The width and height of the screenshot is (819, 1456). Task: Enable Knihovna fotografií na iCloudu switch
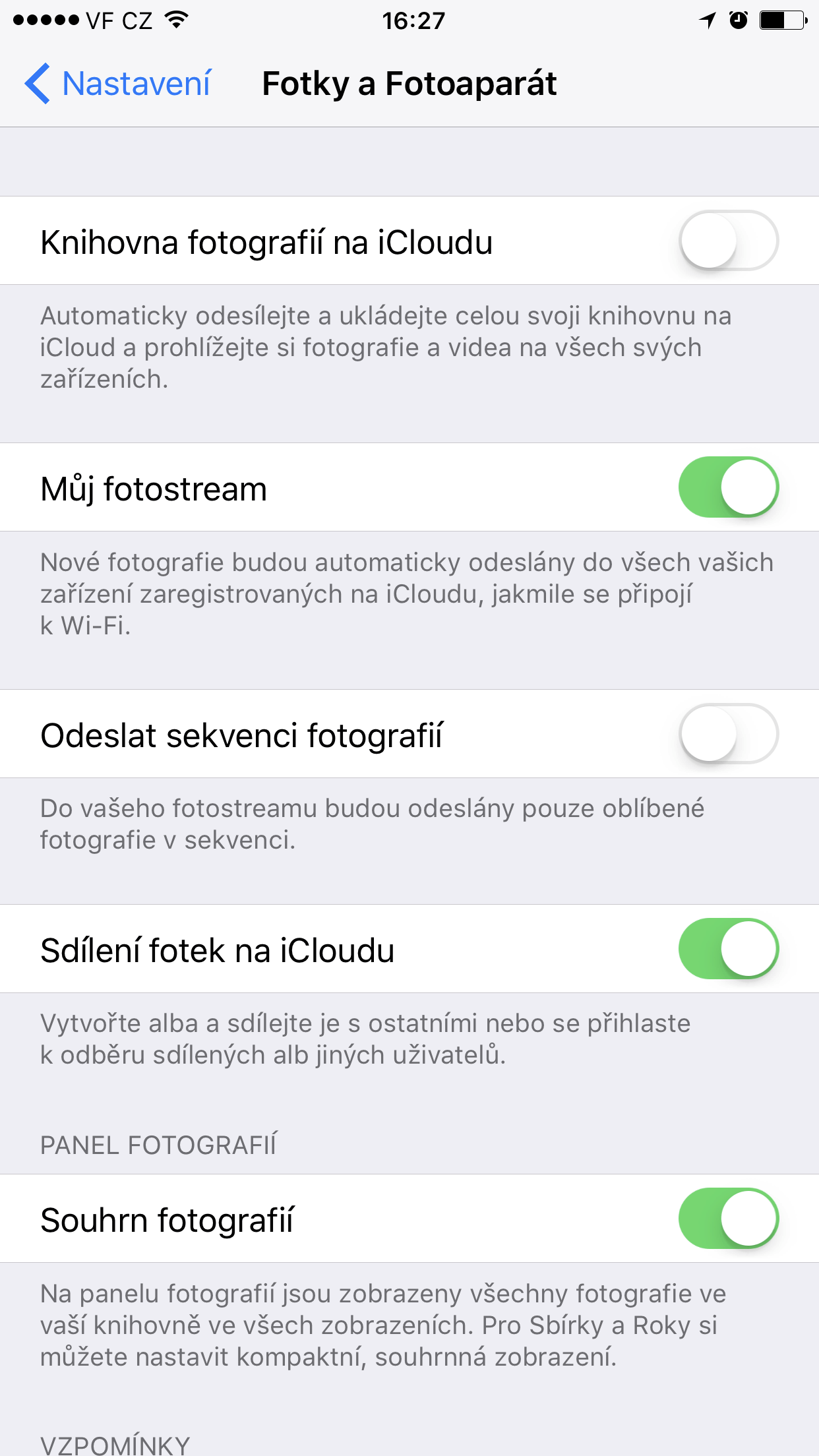pyautogui.click(x=729, y=241)
